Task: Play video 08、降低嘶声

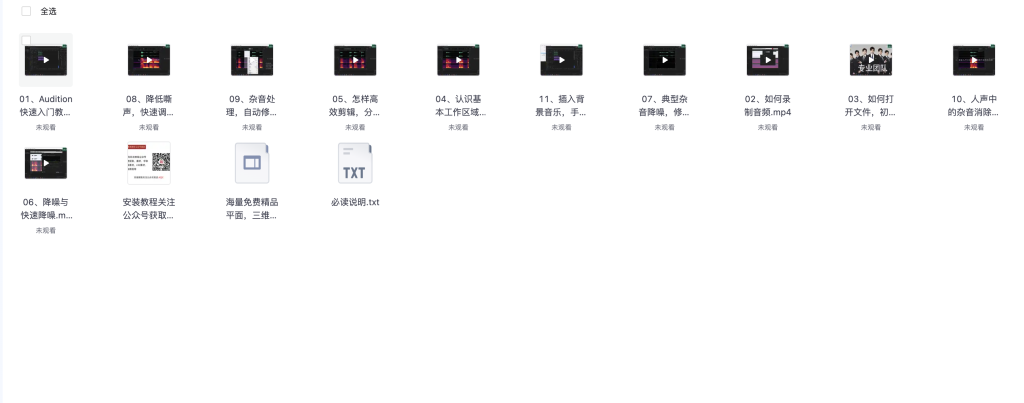Action: coord(148,60)
